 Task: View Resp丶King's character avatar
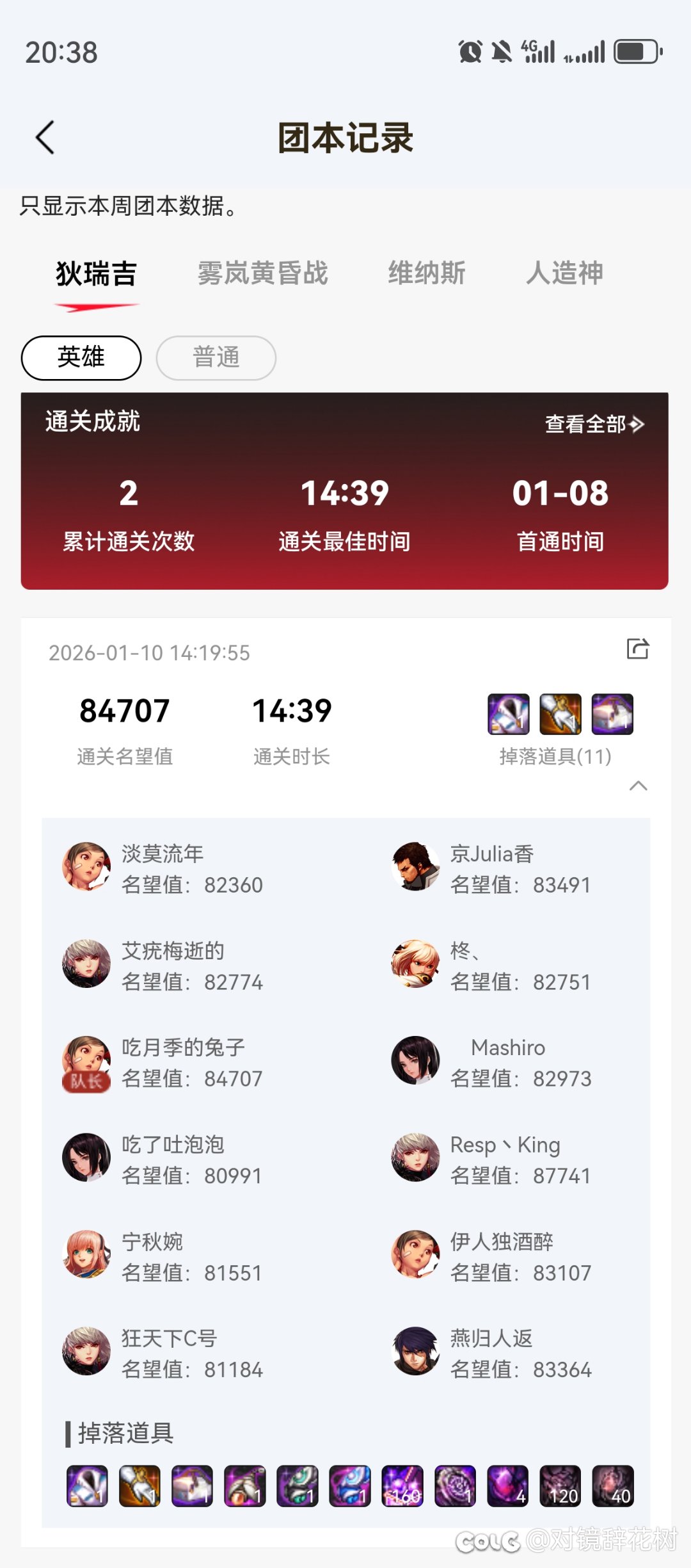tap(415, 1159)
